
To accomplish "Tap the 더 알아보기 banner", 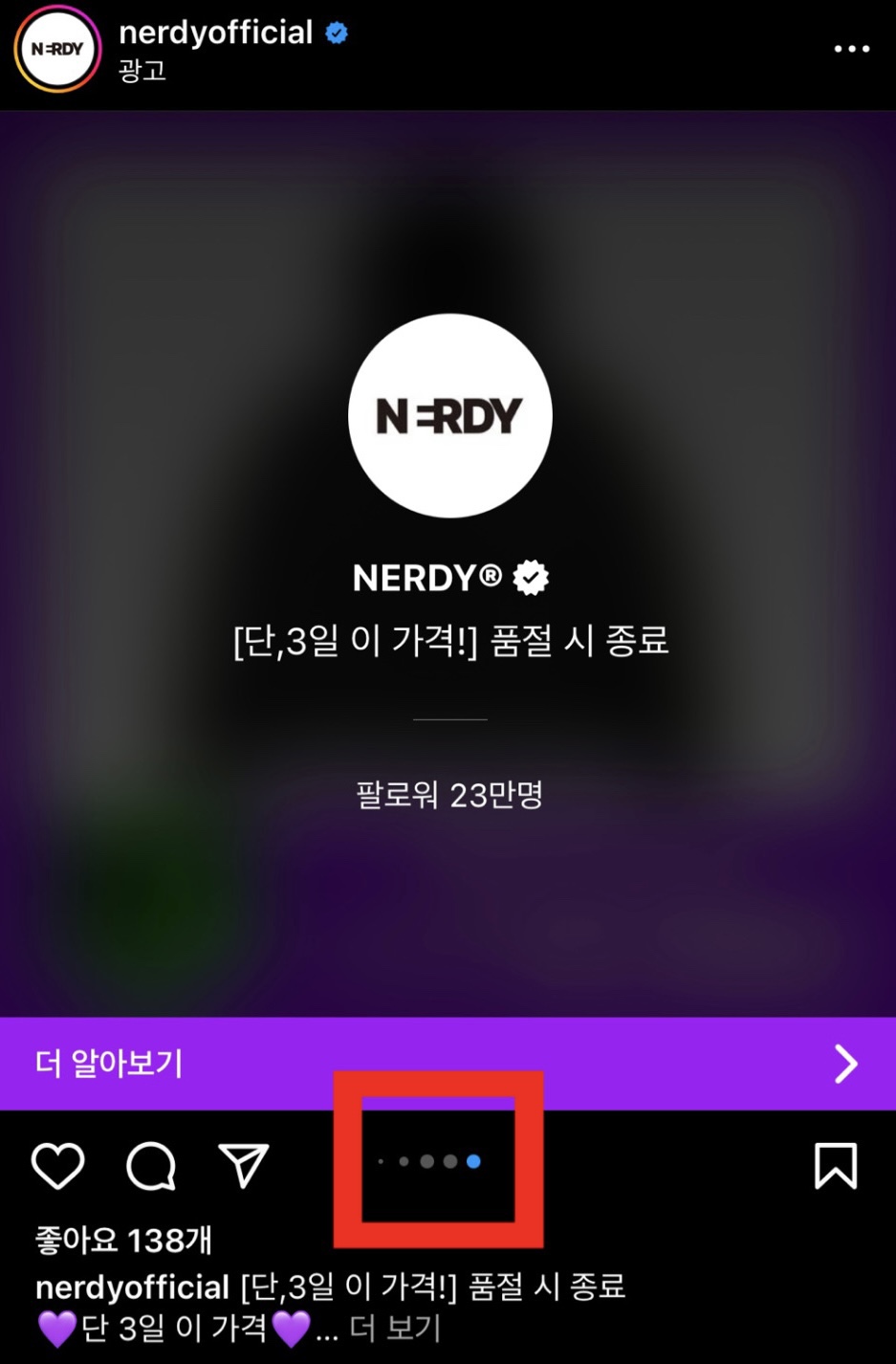I will (448, 1063).
